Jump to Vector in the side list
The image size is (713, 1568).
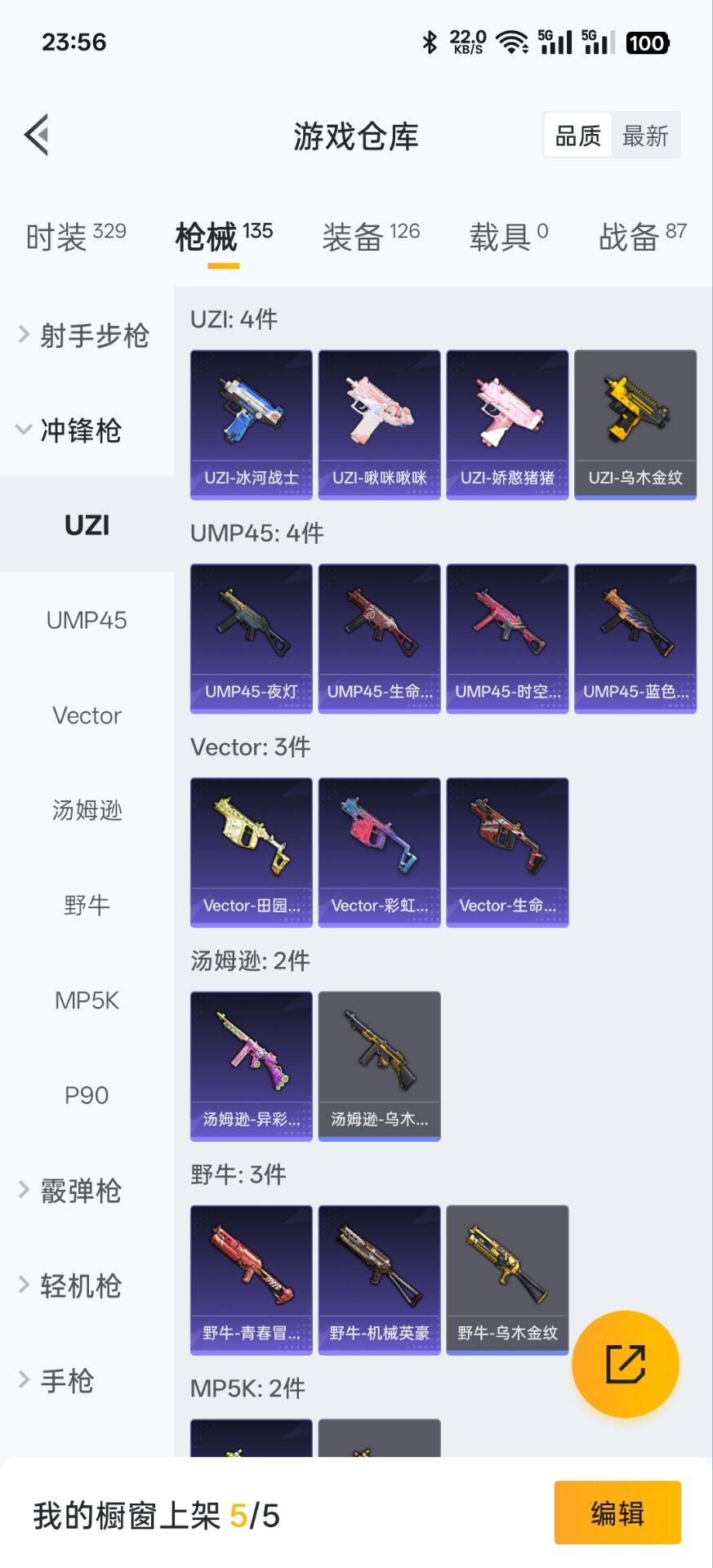click(87, 715)
